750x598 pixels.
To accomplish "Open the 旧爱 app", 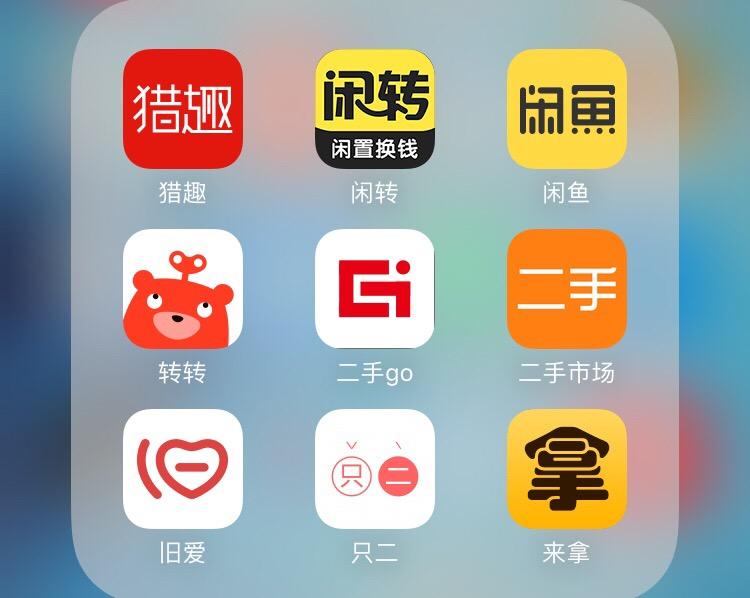I will pyautogui.click(x=183, y=469).
